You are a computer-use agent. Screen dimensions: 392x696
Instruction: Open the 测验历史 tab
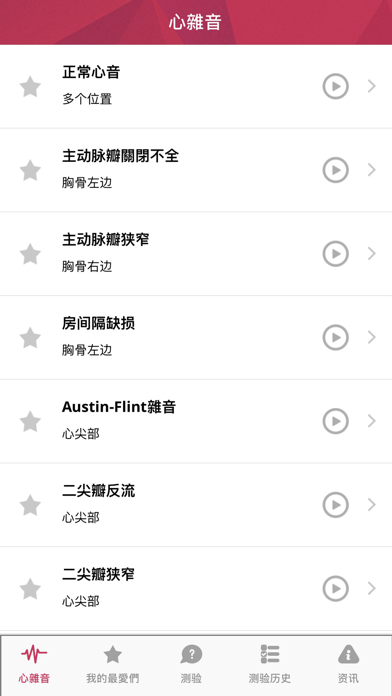pyautogui.click(x=269, y=664)
